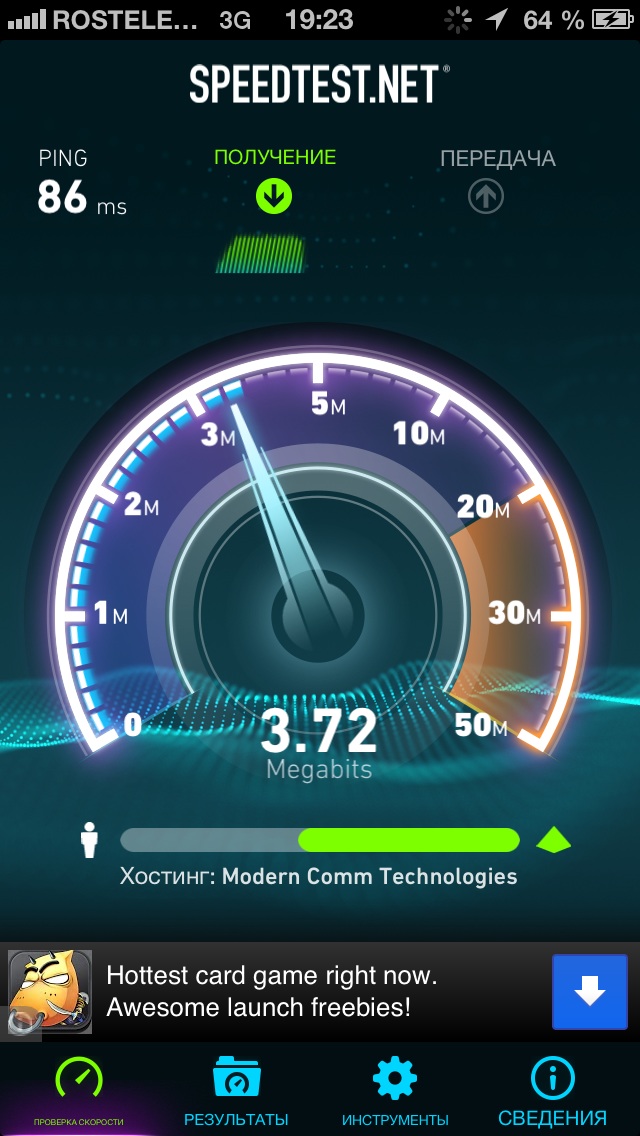The width and height of the screenshot is (640, 1136).
Task: Select the Проверка скорости tab
Action: click(x=78, y=1092)
